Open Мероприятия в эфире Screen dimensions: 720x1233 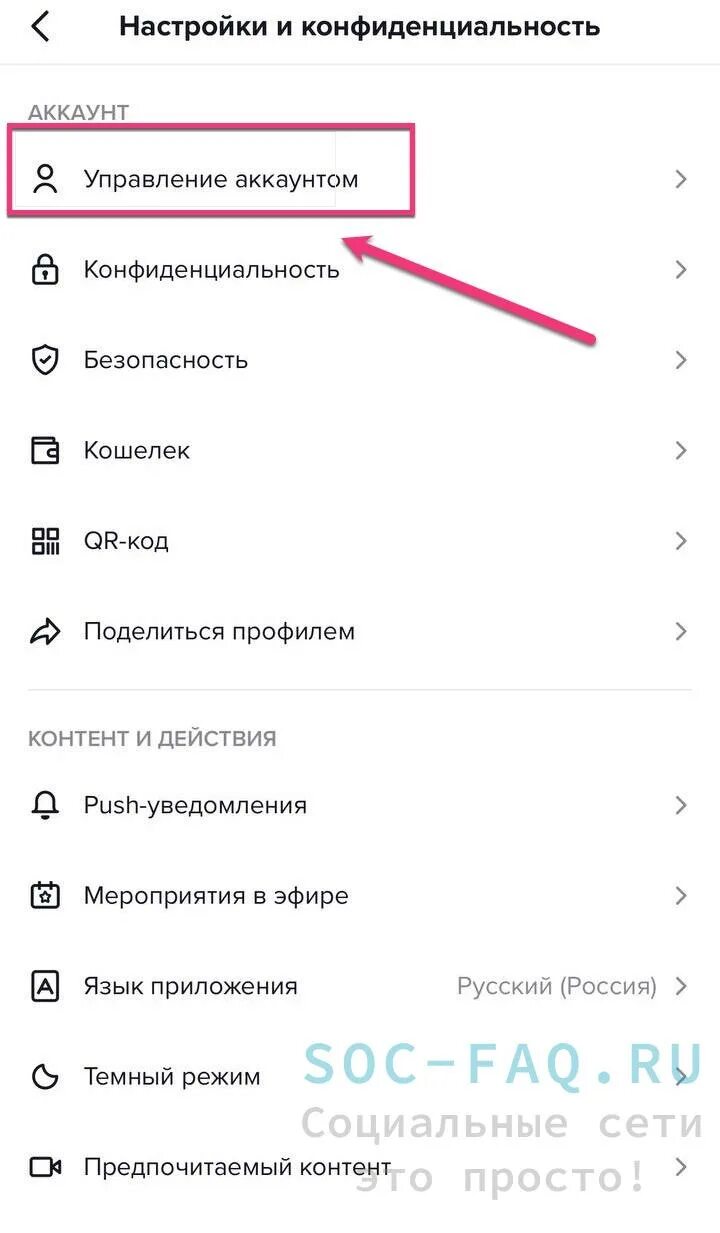click(x=360, y=895)
